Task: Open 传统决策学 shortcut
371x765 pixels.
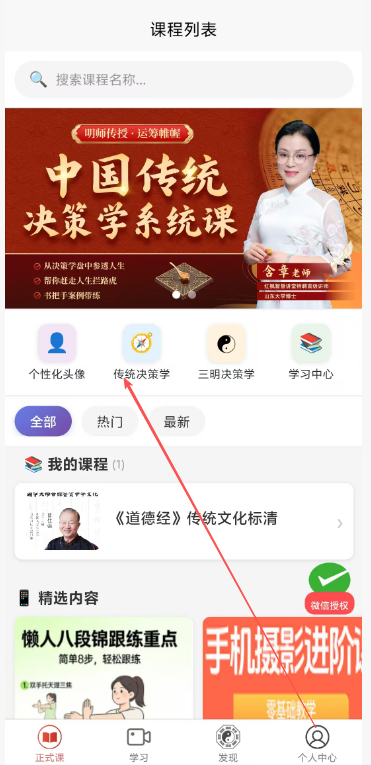Action: click(142, 352)
